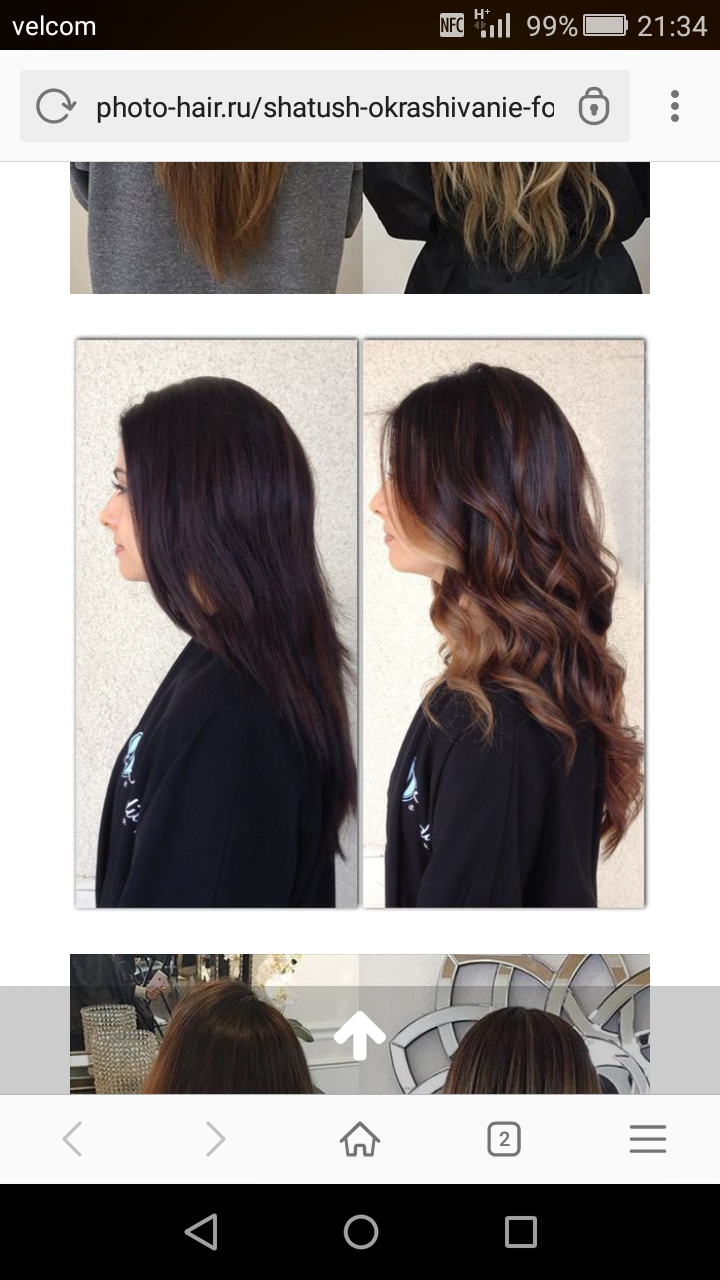This screenshot has width=720, height=1280.
Task: Open the dark-to-ombre before and after photo
Action: point(360,623)
